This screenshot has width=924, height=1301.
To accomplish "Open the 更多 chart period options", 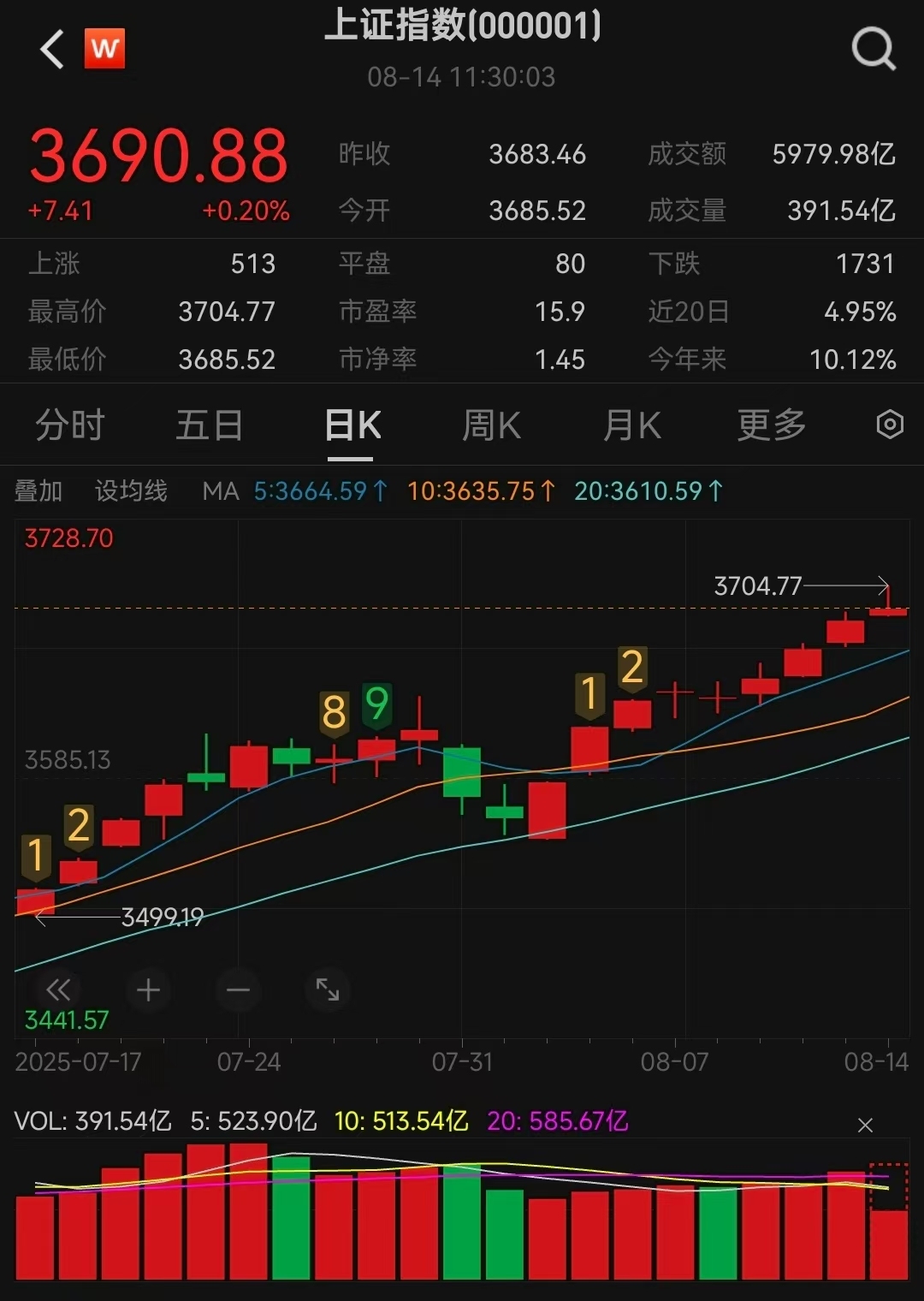I will pyautogui.click(x=772, y=425).
